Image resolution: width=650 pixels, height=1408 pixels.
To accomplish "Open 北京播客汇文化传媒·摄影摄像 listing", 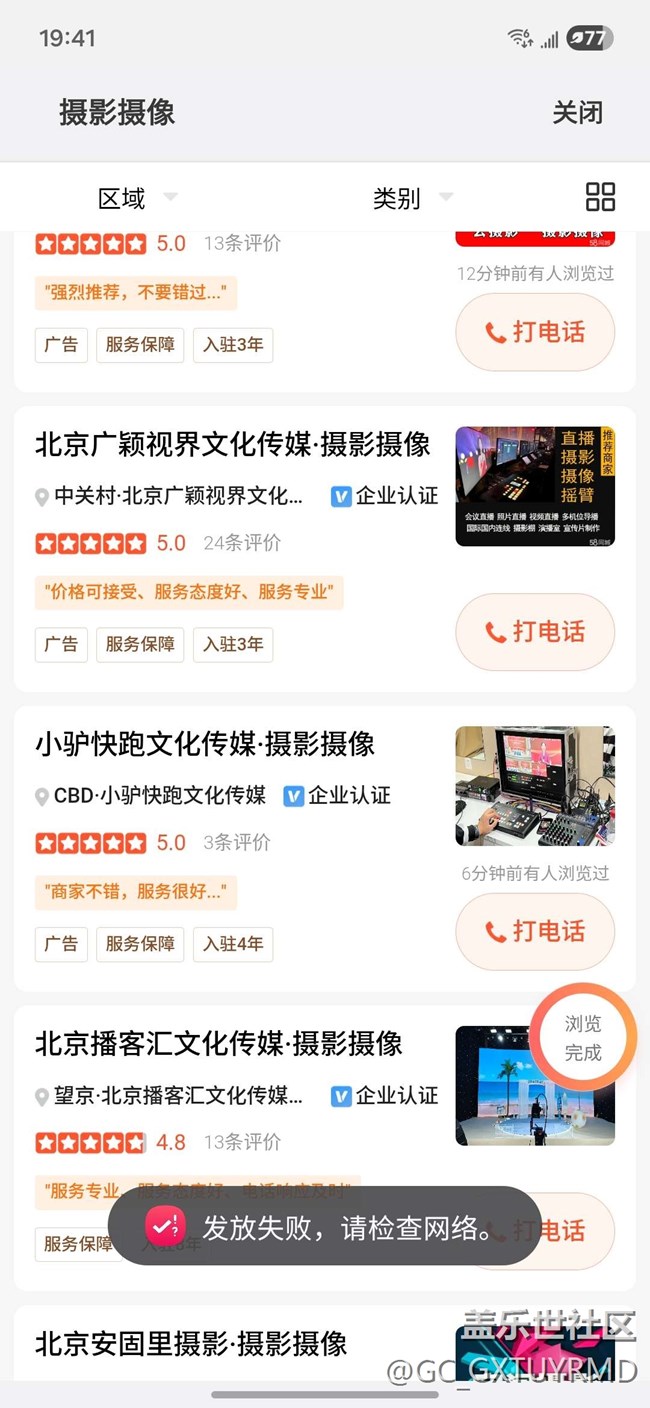I will tap(219, 1044).
